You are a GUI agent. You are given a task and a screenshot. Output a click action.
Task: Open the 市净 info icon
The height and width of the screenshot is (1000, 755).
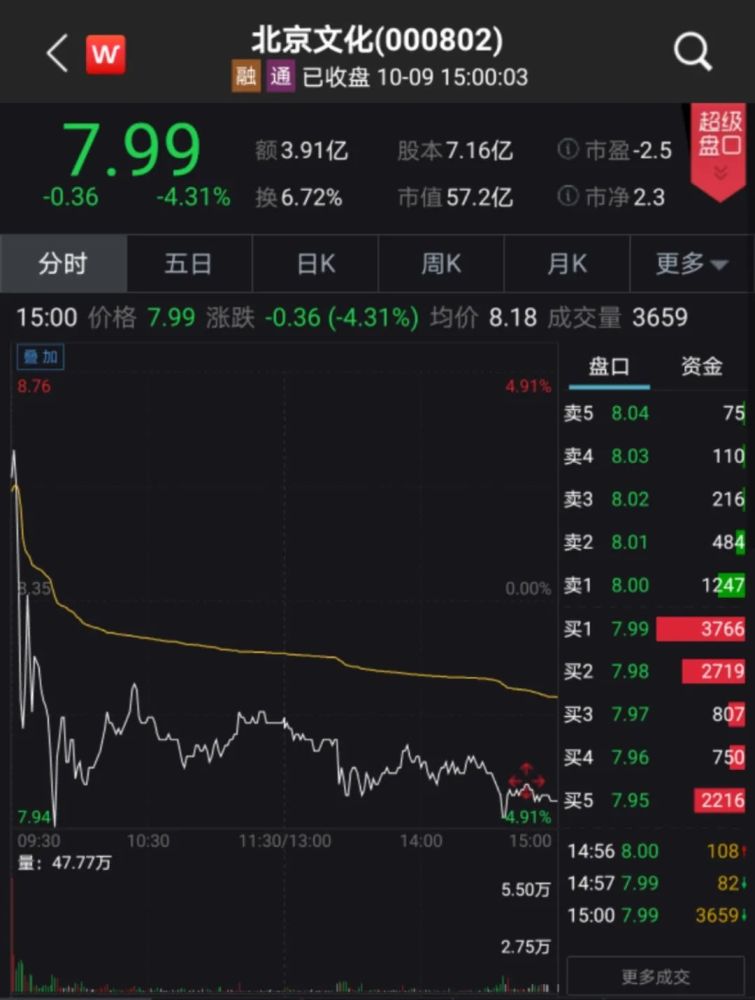click(x=568, y=197)
